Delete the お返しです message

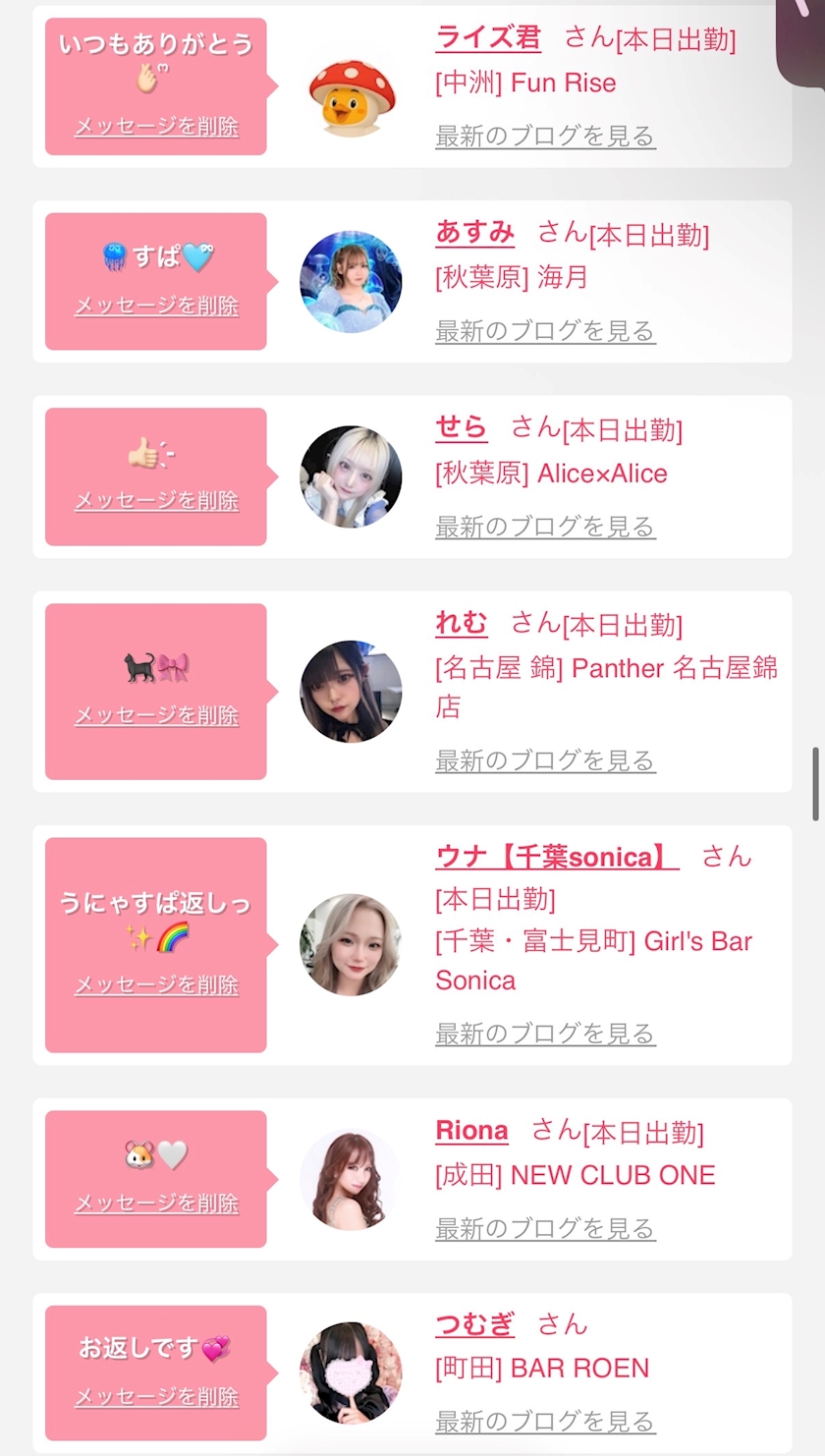point(156,1397)
